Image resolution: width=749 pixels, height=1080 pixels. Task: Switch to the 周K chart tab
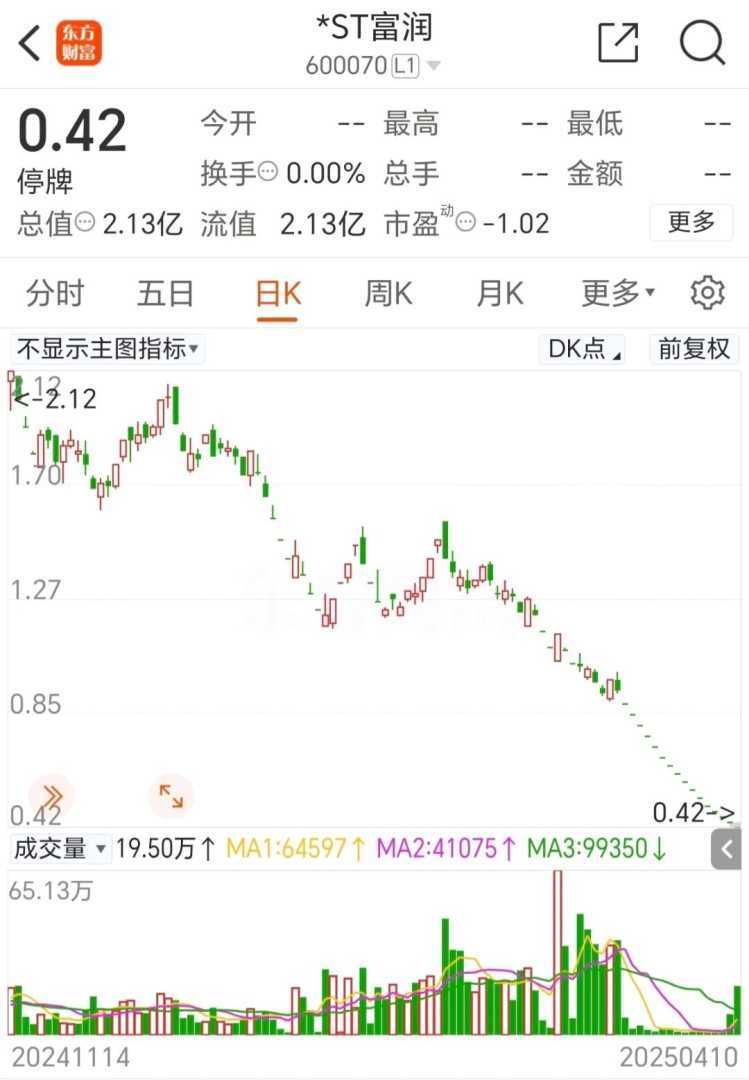click(388, 294)
